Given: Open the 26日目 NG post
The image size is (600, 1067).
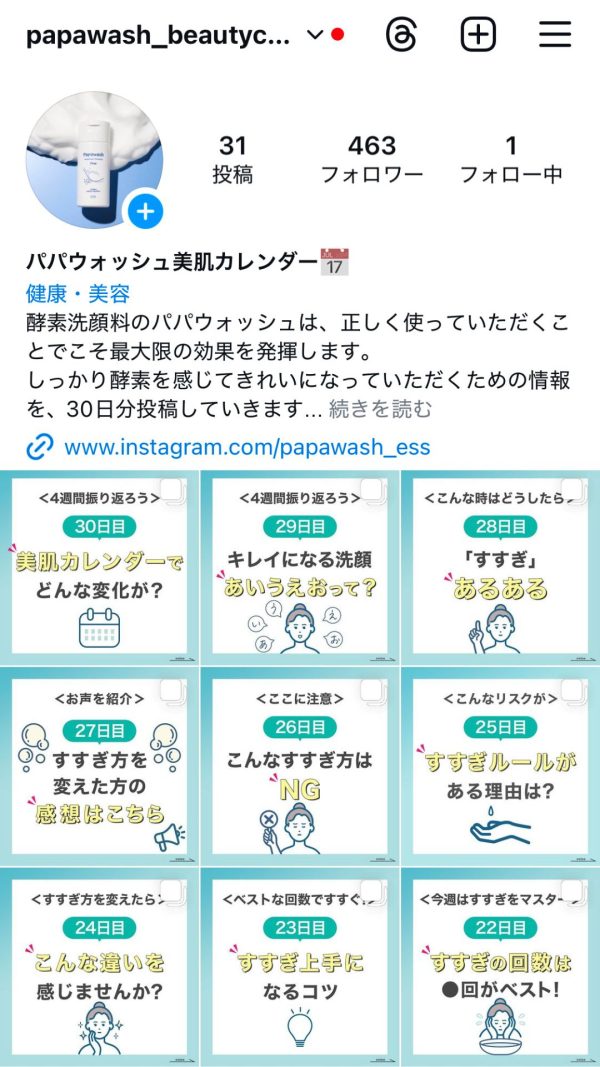Looking at the screenshot, I should (300, 767).
